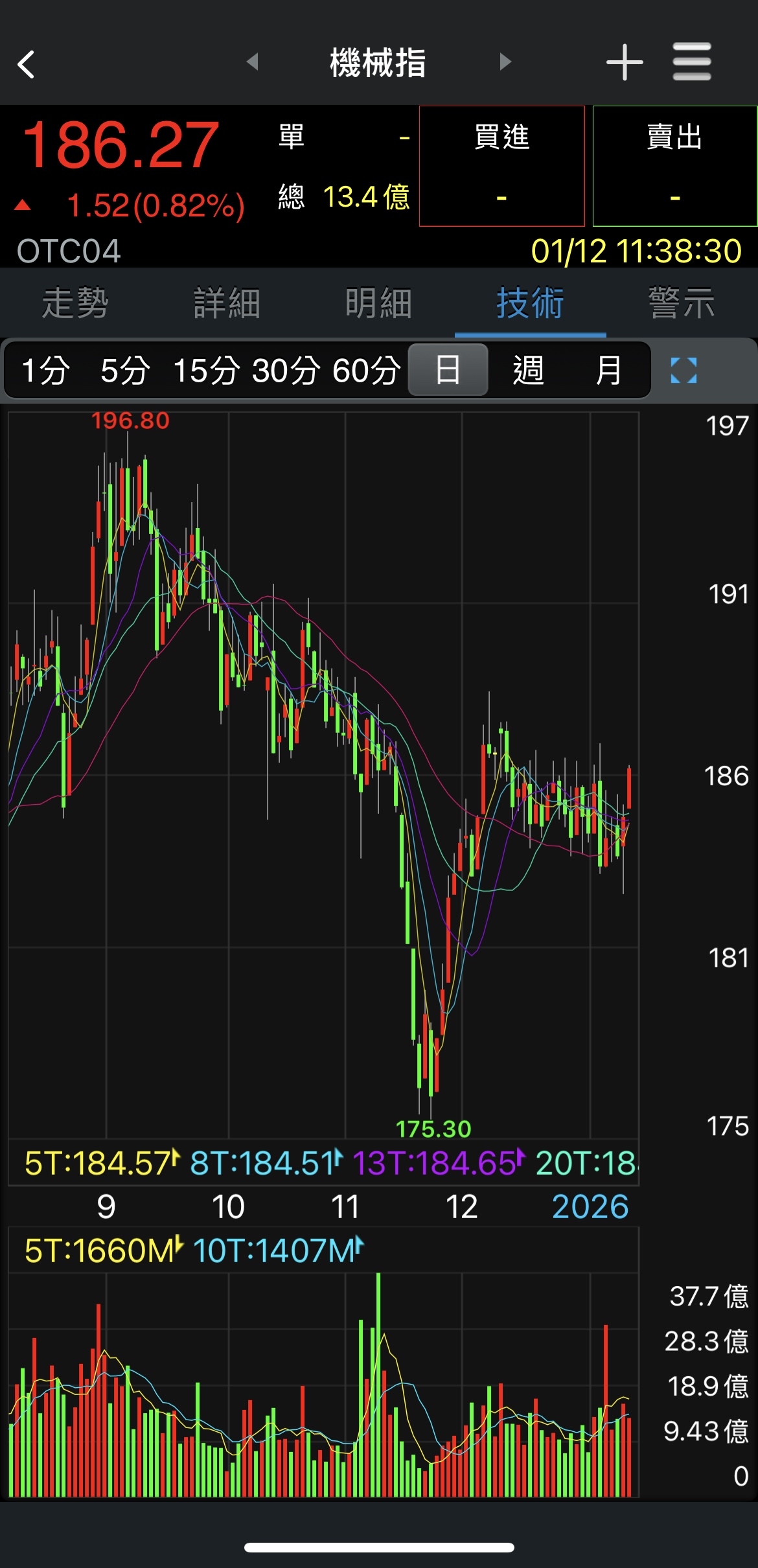The width and height of the screenshot is (758, 1568).
Task: Choose the 5分 chart interval
Action: pyautogui.click(x=125, y=371)
